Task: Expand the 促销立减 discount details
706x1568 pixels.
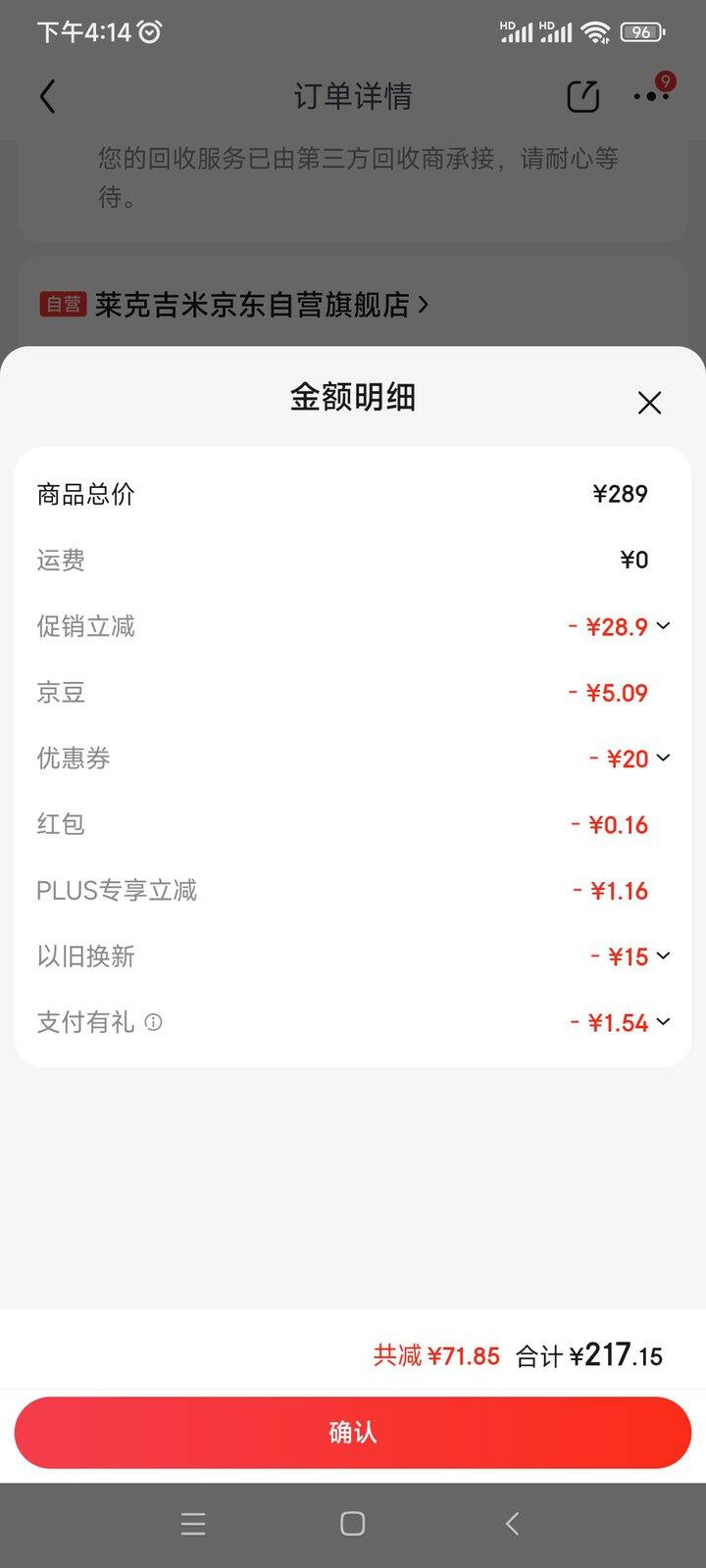Action: tap(663, 626)
